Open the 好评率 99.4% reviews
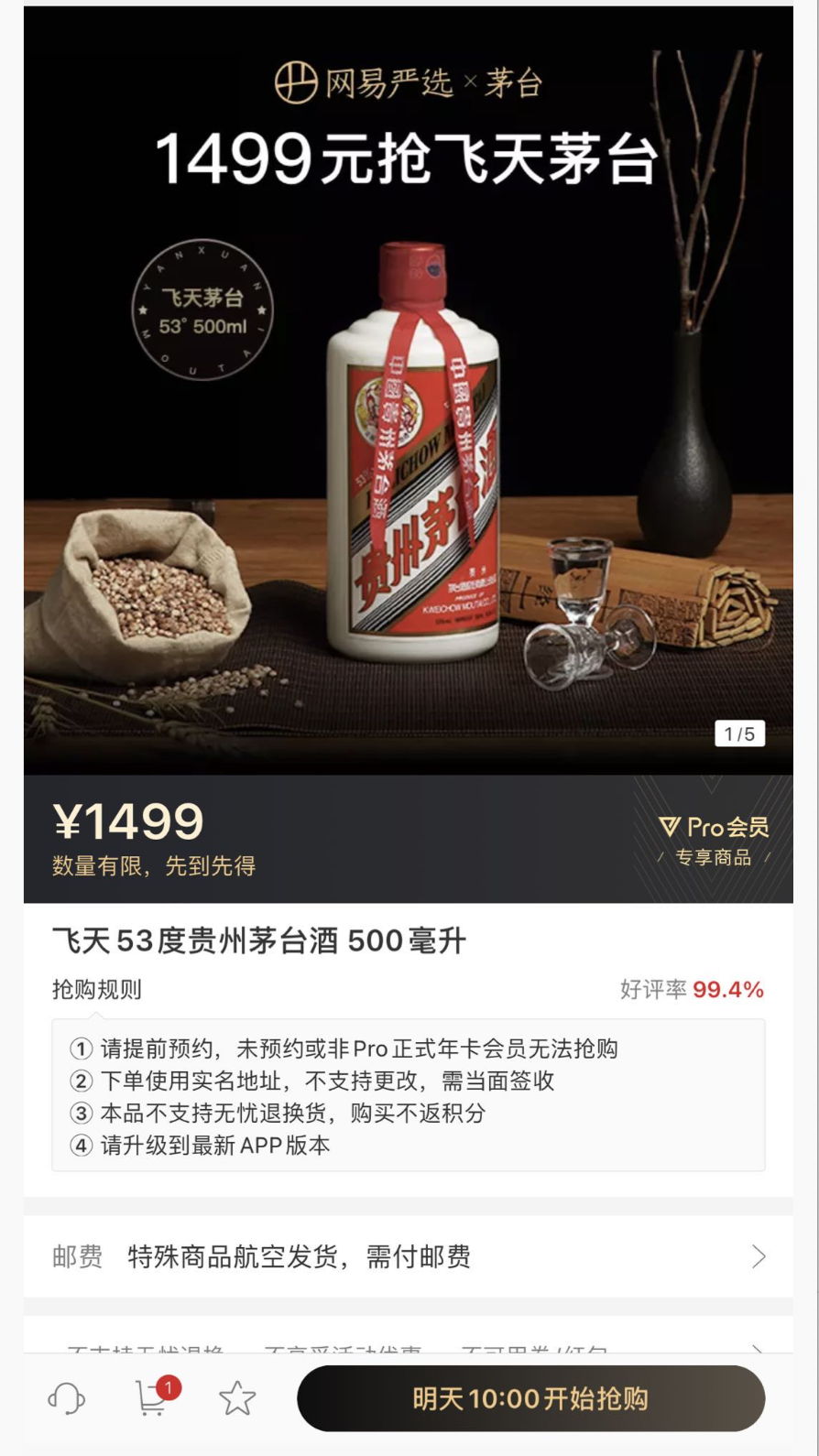The image size is (819, 1456). [692, 989]
